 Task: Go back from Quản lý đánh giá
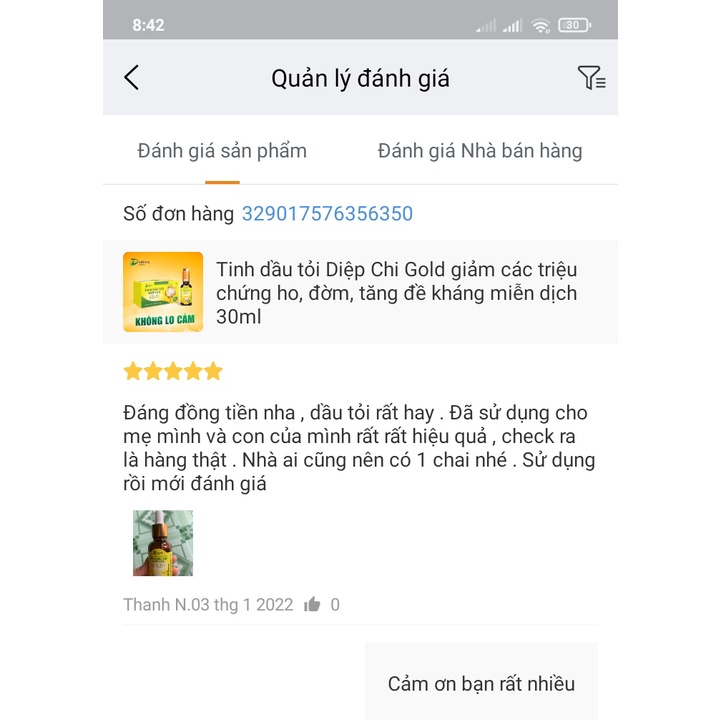(131, 77)
